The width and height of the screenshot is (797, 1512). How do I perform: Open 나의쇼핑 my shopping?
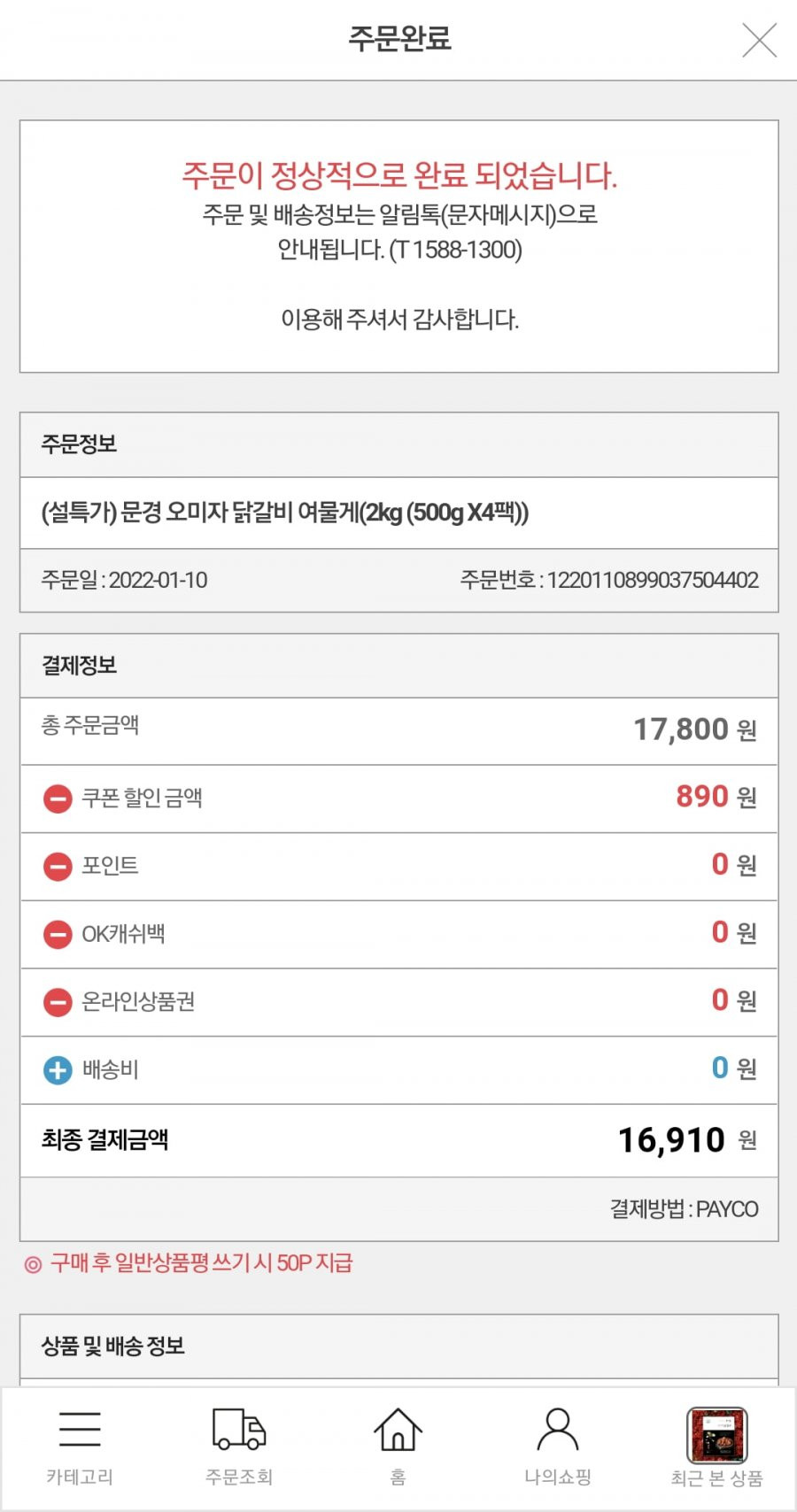click(558, 1446)
